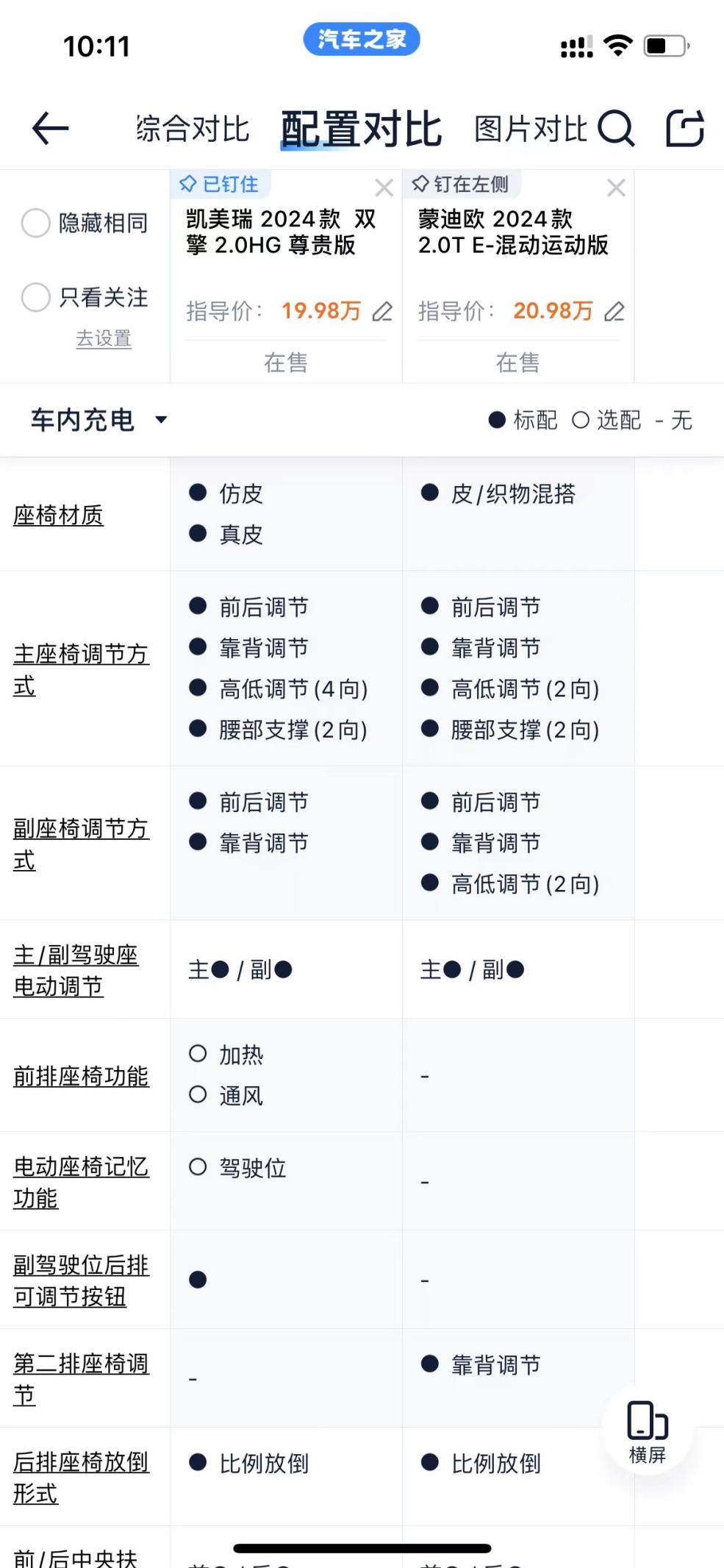
Task: Open the search magnifier icon
Action: coord(616,129)
